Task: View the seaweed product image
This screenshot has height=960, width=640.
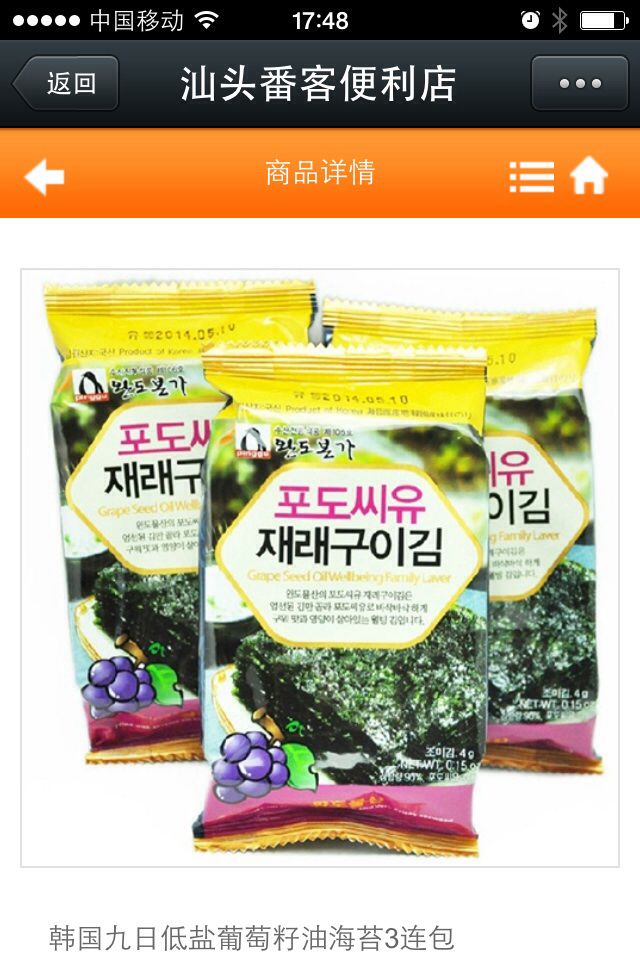Action: click(x=320, y=567)
